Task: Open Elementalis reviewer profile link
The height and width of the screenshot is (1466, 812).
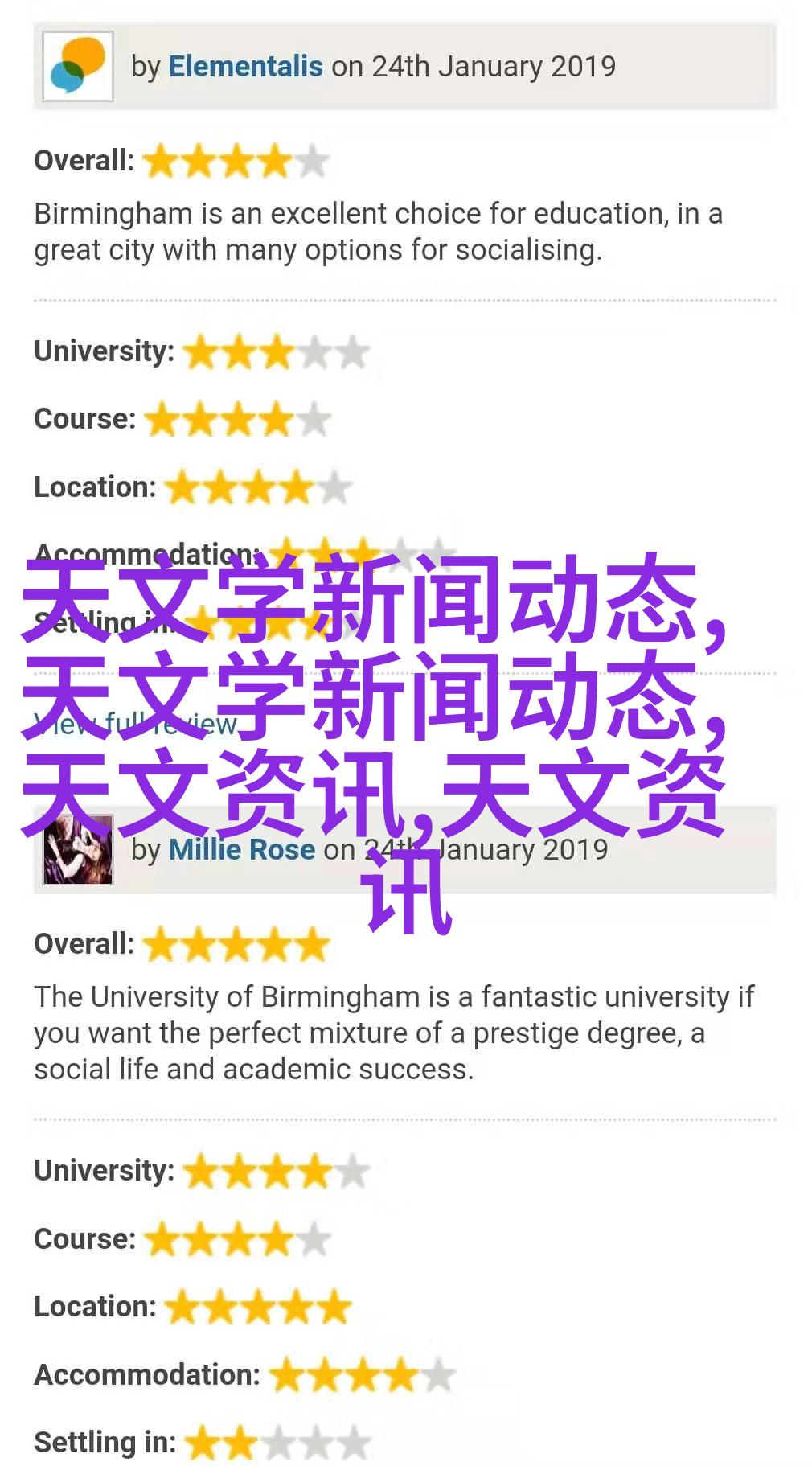Action: point(245,66)
